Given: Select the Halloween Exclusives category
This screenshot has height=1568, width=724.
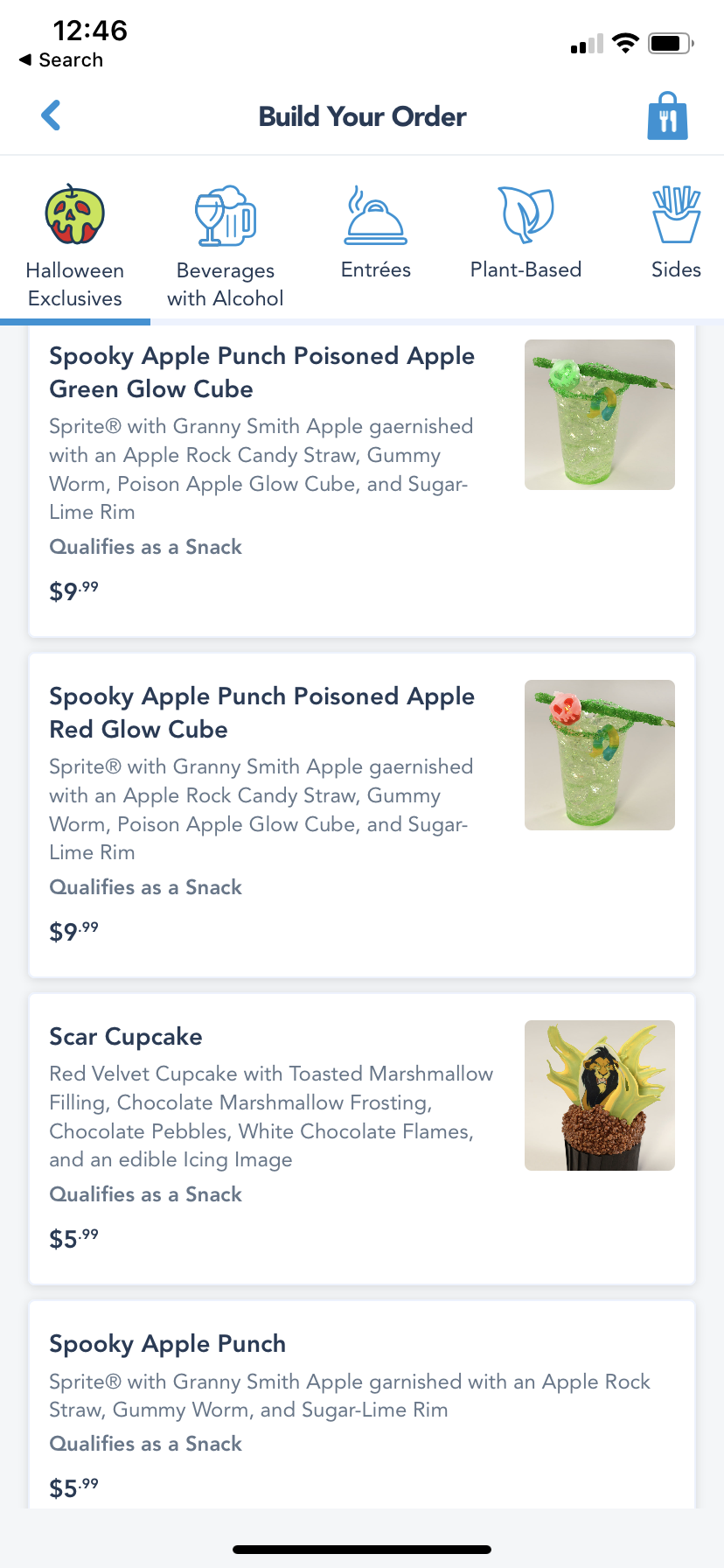Looking at the screenshot, I should (x=75, y=247).
